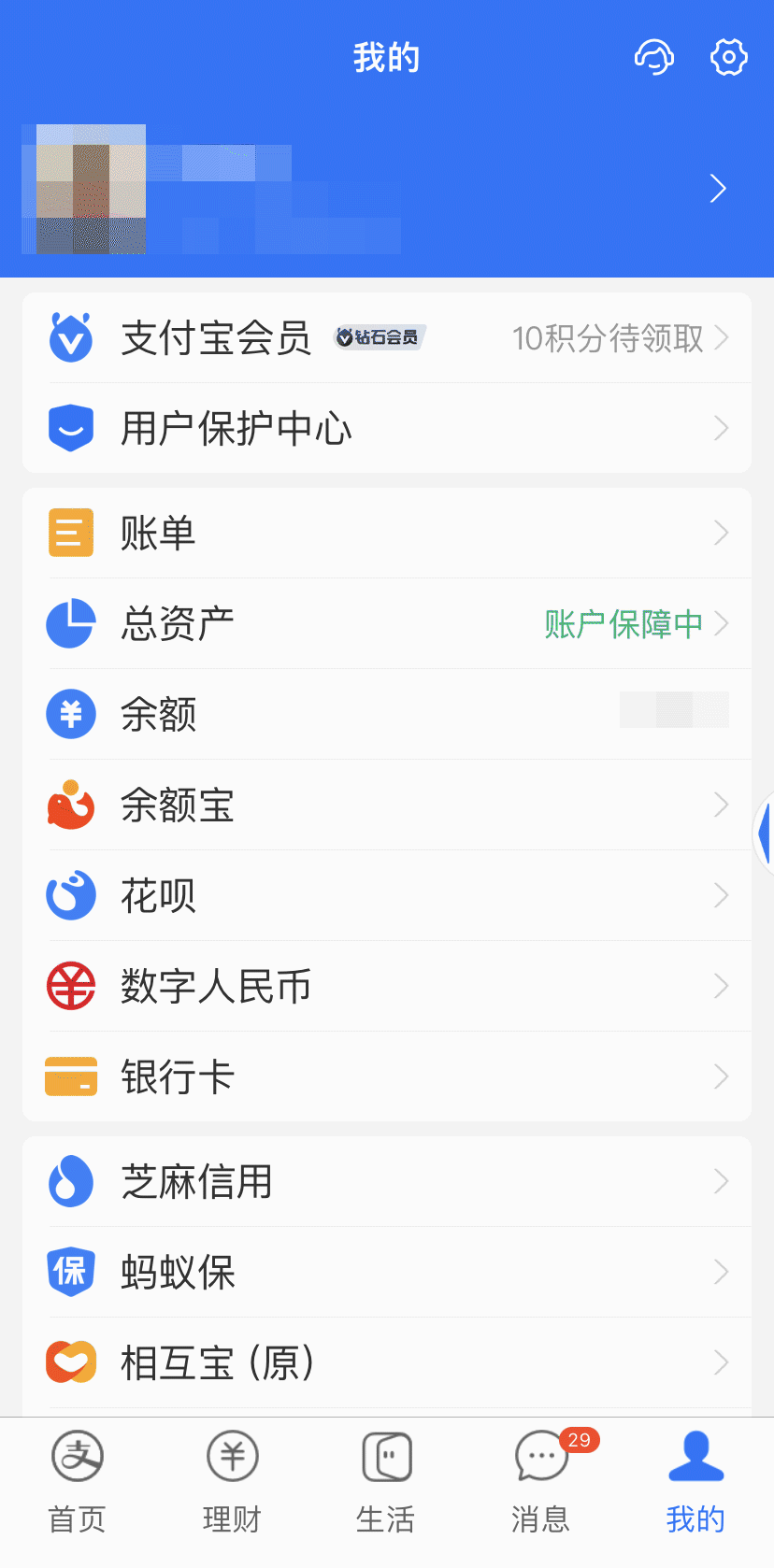View 账单 bills
Screen dimensions: 774x1568
(387, 533)
